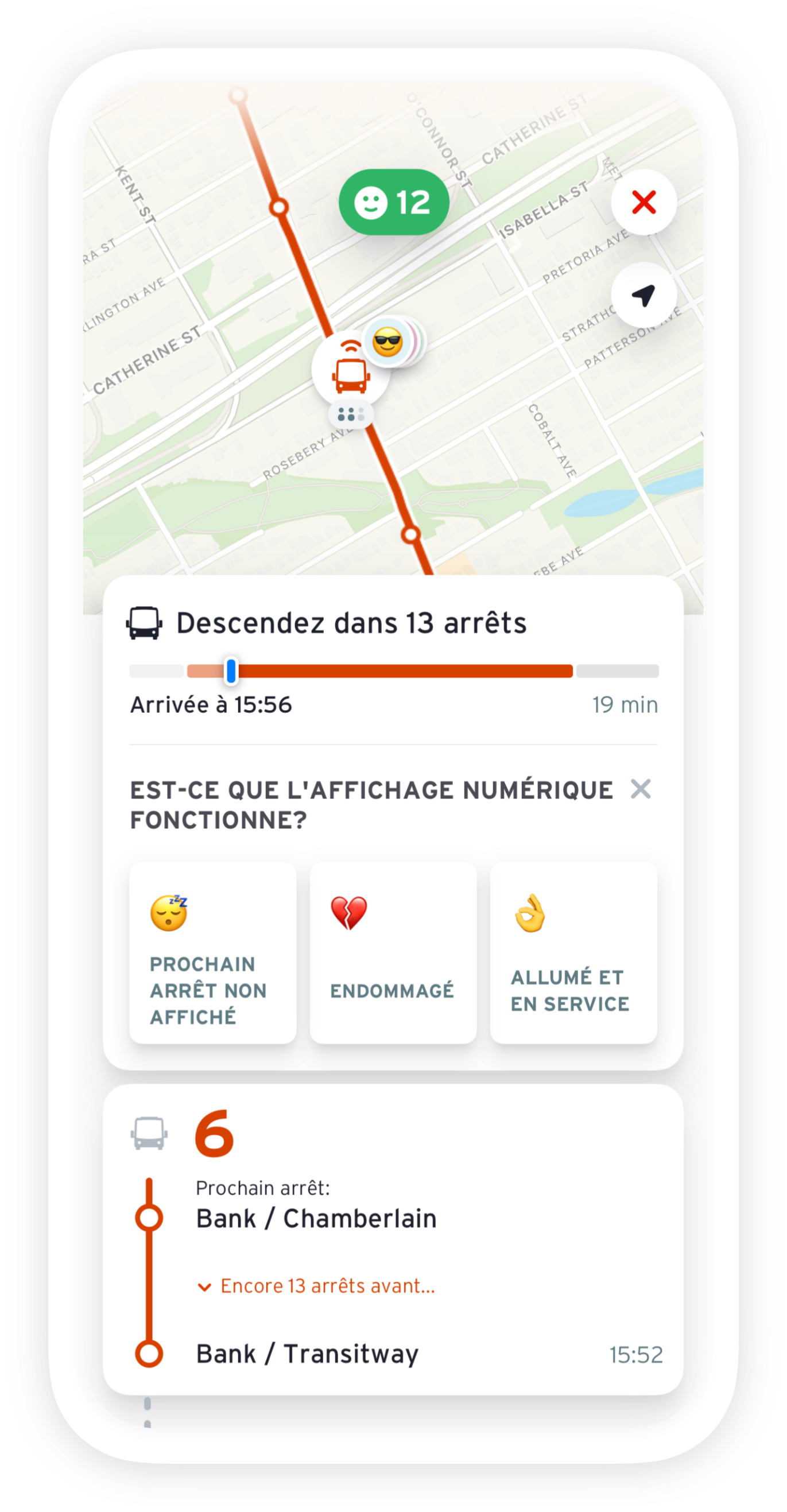The width and height of the screenshot is (787, 1512).
Task: Move the blue trip progress marker
Action: (x=232, y=671)
